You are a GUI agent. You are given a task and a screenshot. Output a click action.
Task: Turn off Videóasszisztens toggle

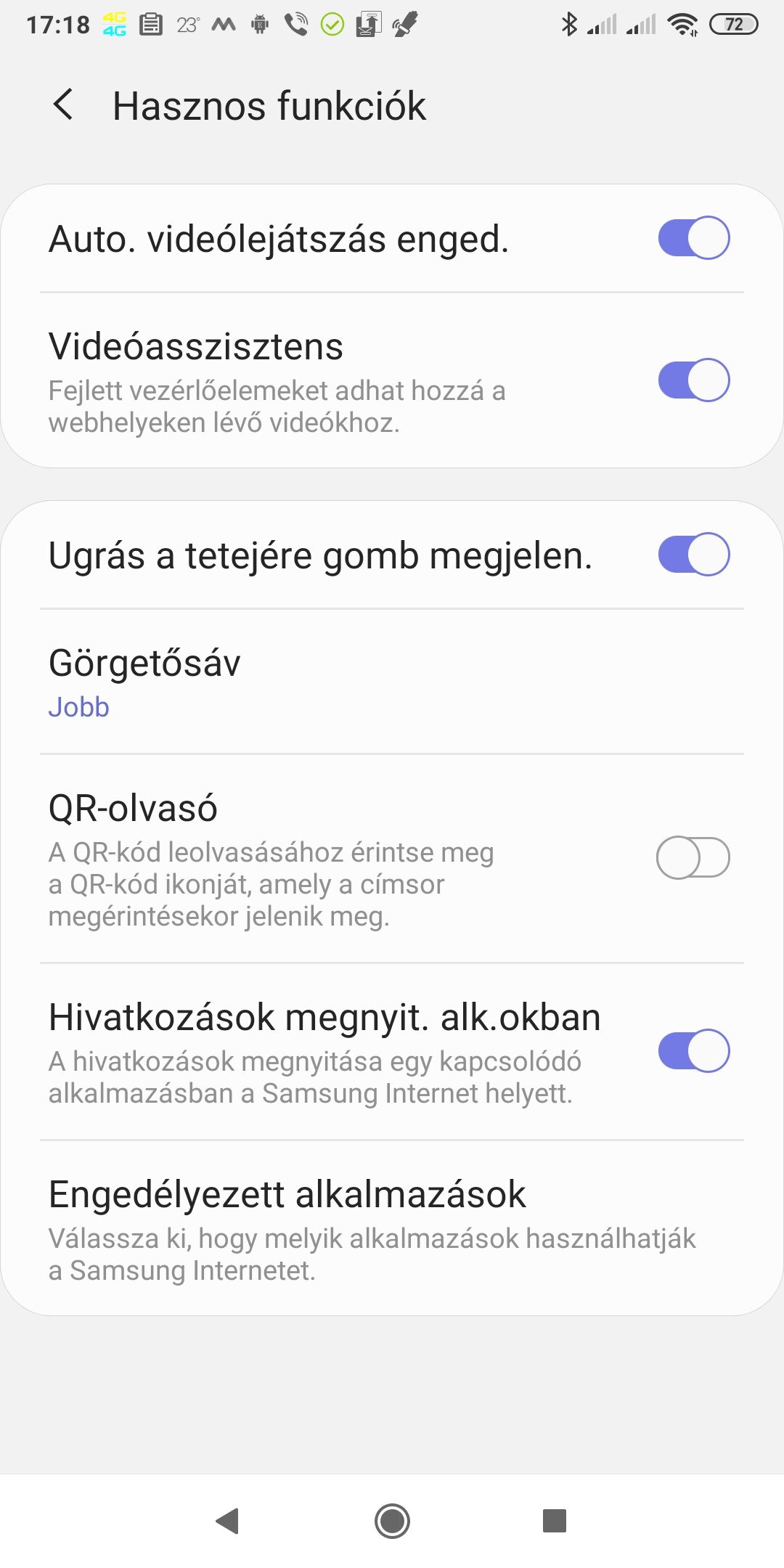coord(693,380)
